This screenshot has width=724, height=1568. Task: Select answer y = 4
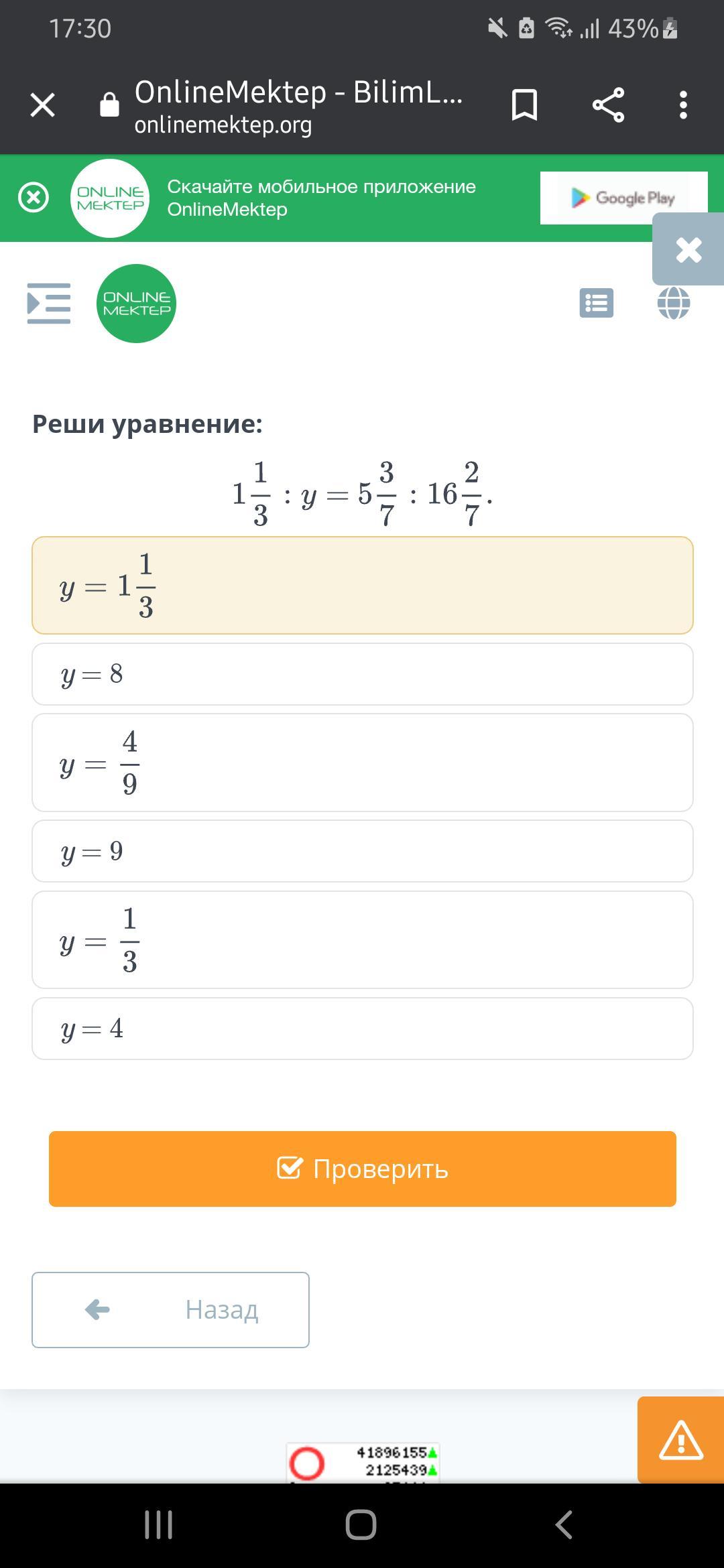[363, 1029]
